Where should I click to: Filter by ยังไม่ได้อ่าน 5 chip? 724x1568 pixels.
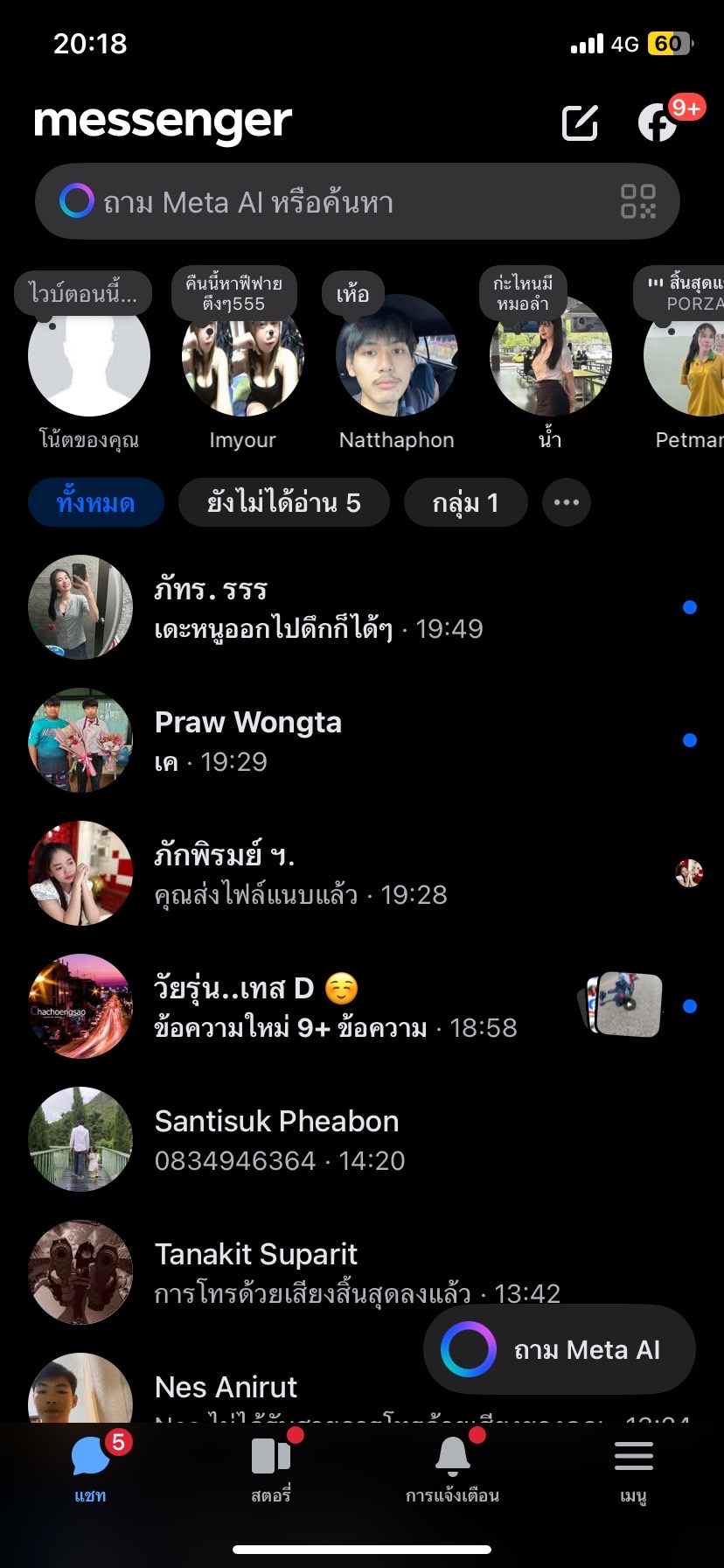click(283, 503)
